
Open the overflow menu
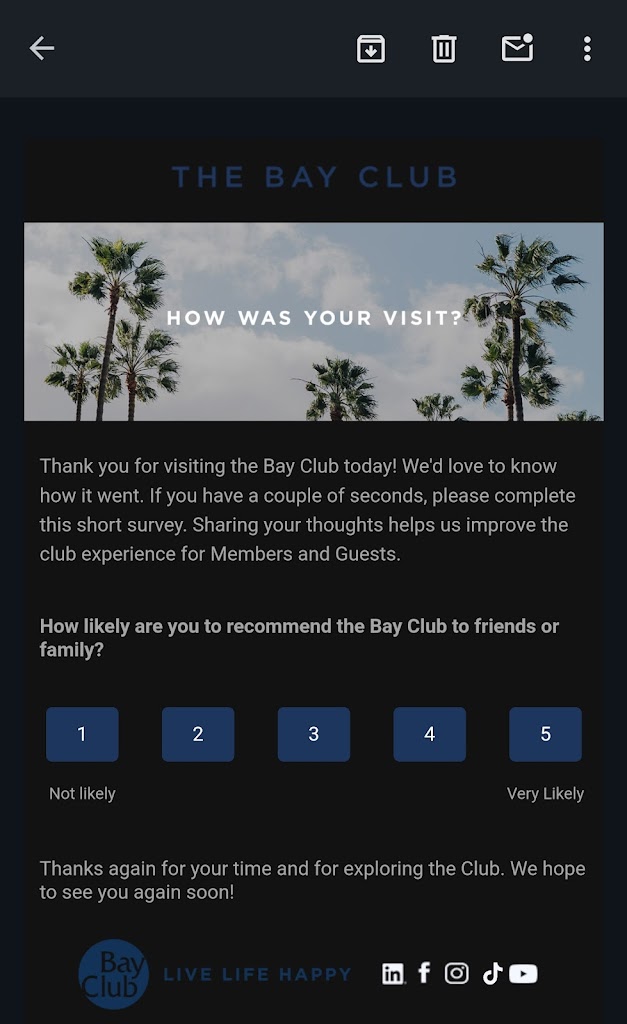tap(587, 48)
